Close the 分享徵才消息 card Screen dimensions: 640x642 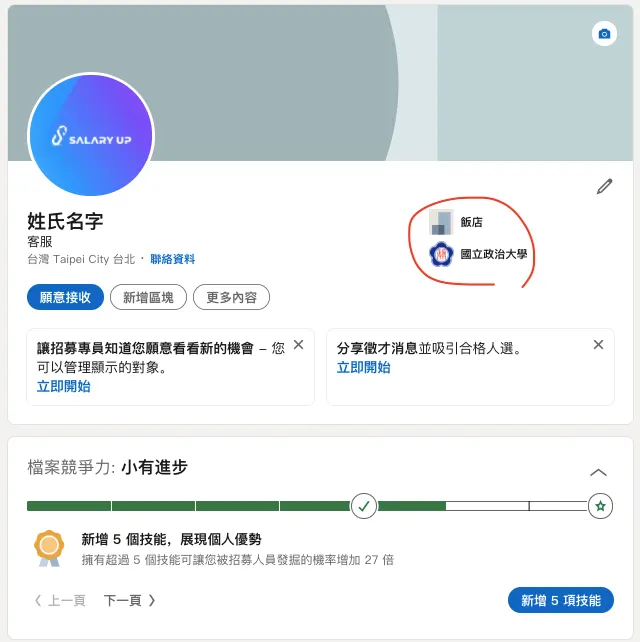click(x=598, y=345)
